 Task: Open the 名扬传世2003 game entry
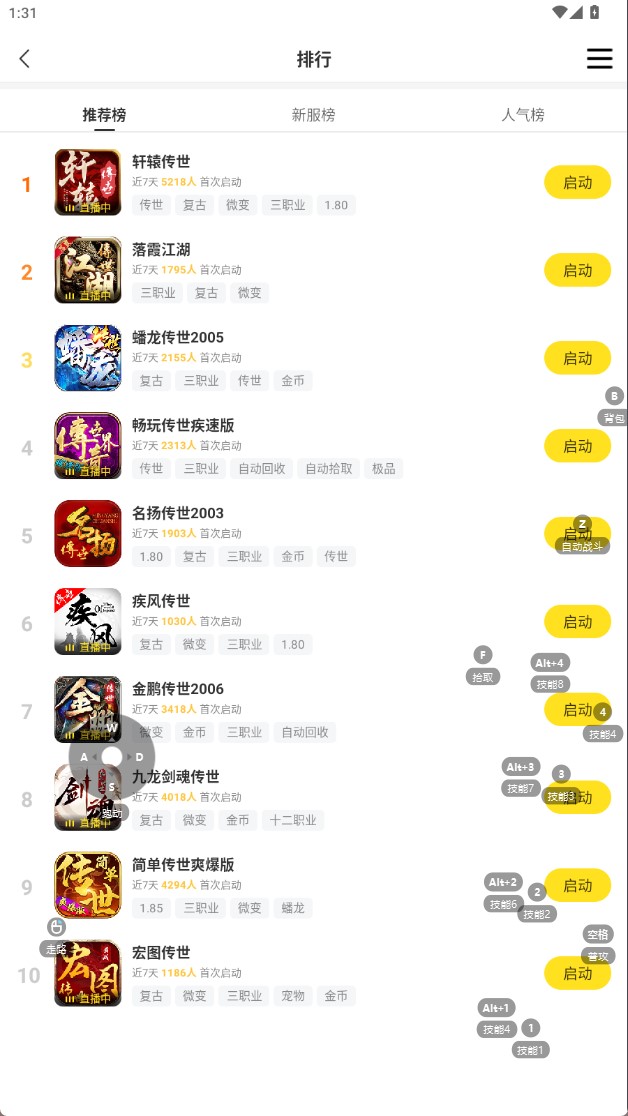(x=178, y=513)
